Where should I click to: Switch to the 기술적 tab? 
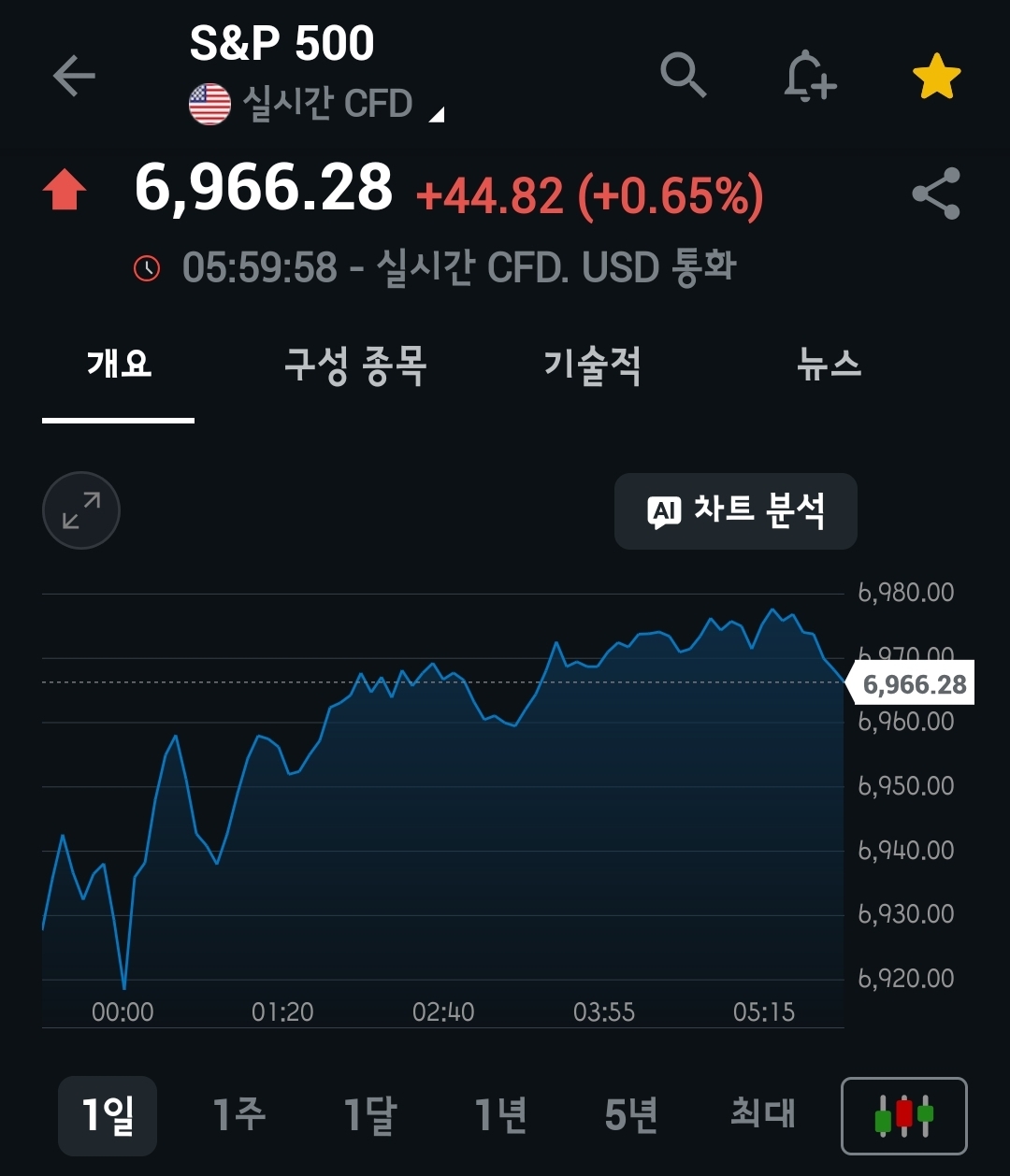tap(592, 365)
